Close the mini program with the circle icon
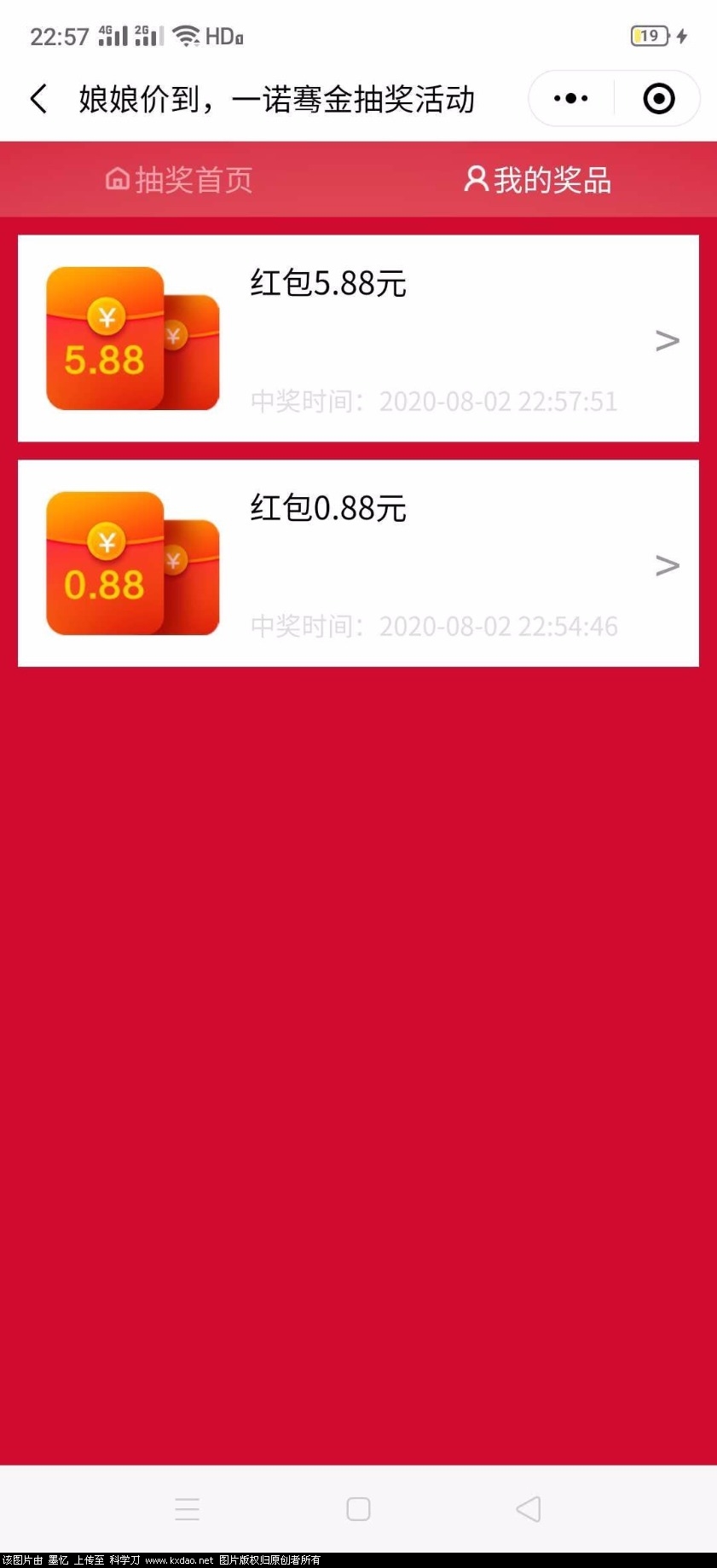717x1568 pixels. (658, 99)
